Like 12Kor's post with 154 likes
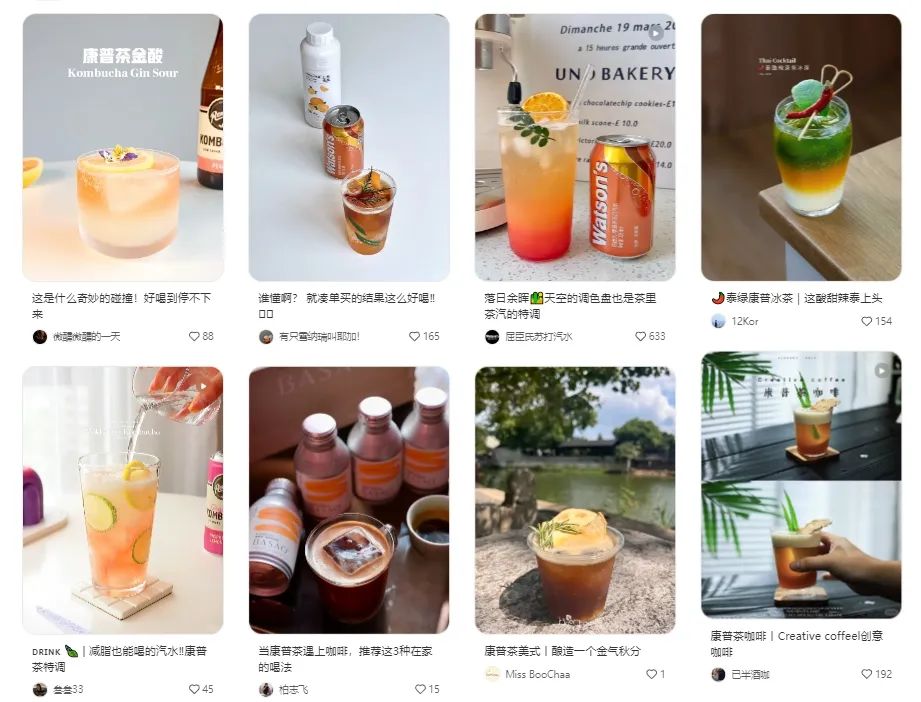This screenshot has height=702, width=921. 867,321
